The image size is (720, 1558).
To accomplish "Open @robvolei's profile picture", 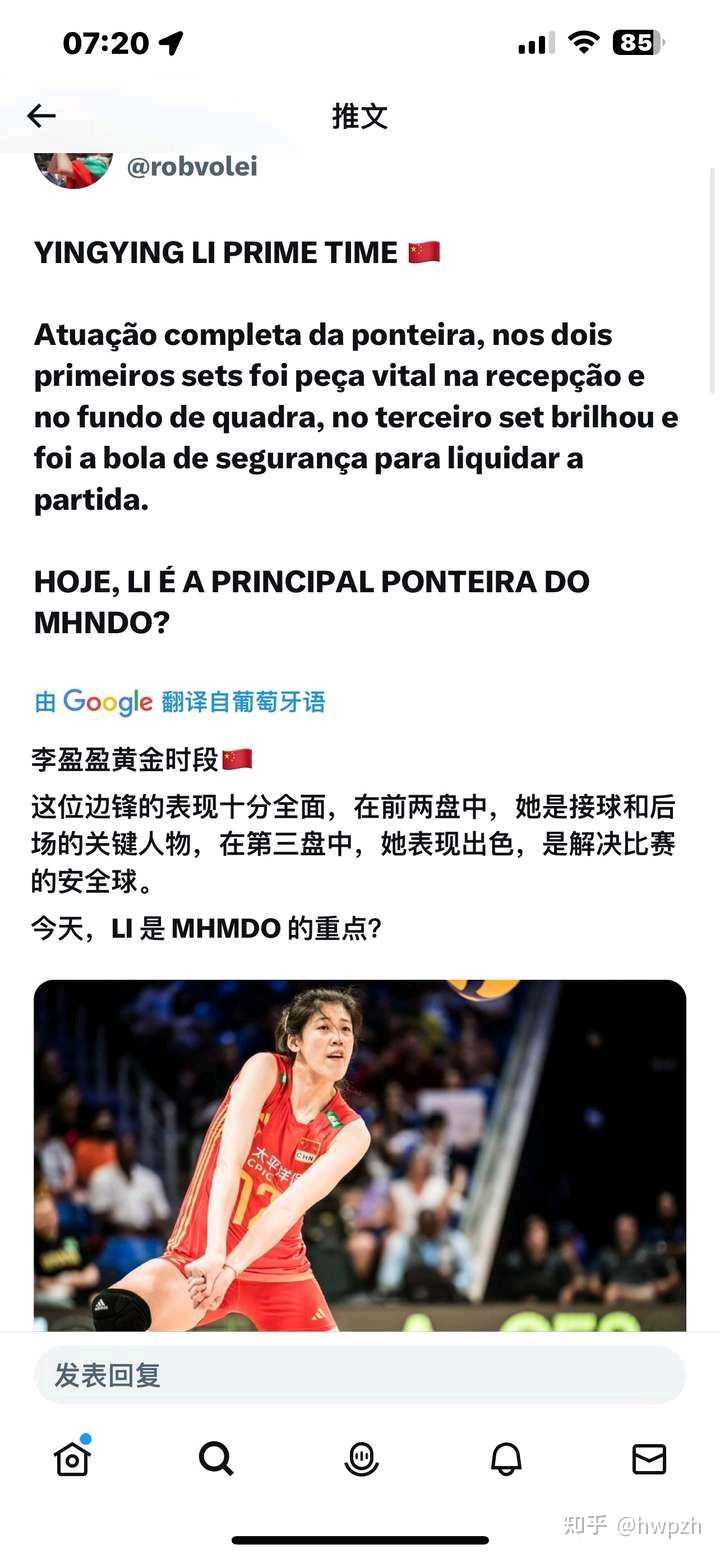I will pyautogui.click(x=73, y=167).
